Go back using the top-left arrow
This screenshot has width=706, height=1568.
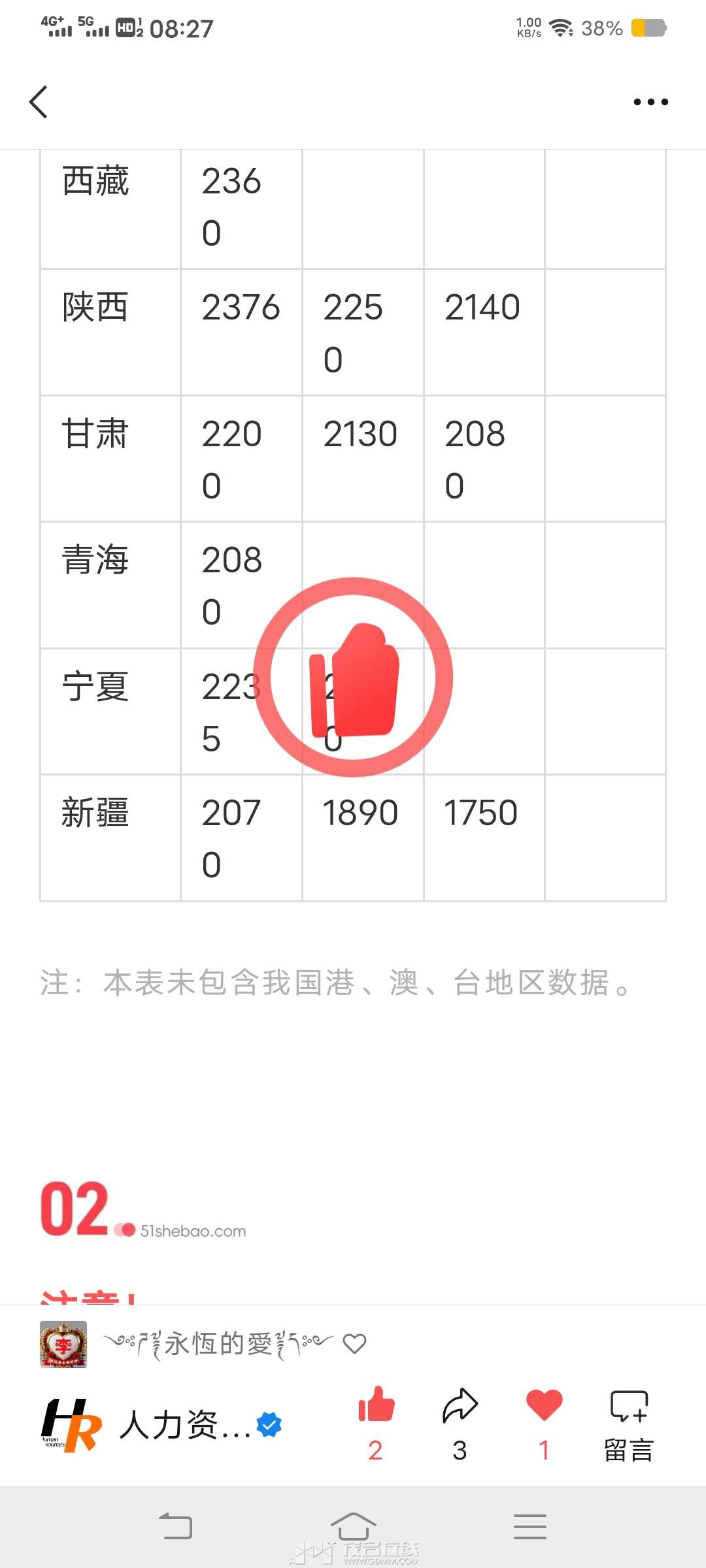pyautogui.click(x=39, y=102)
